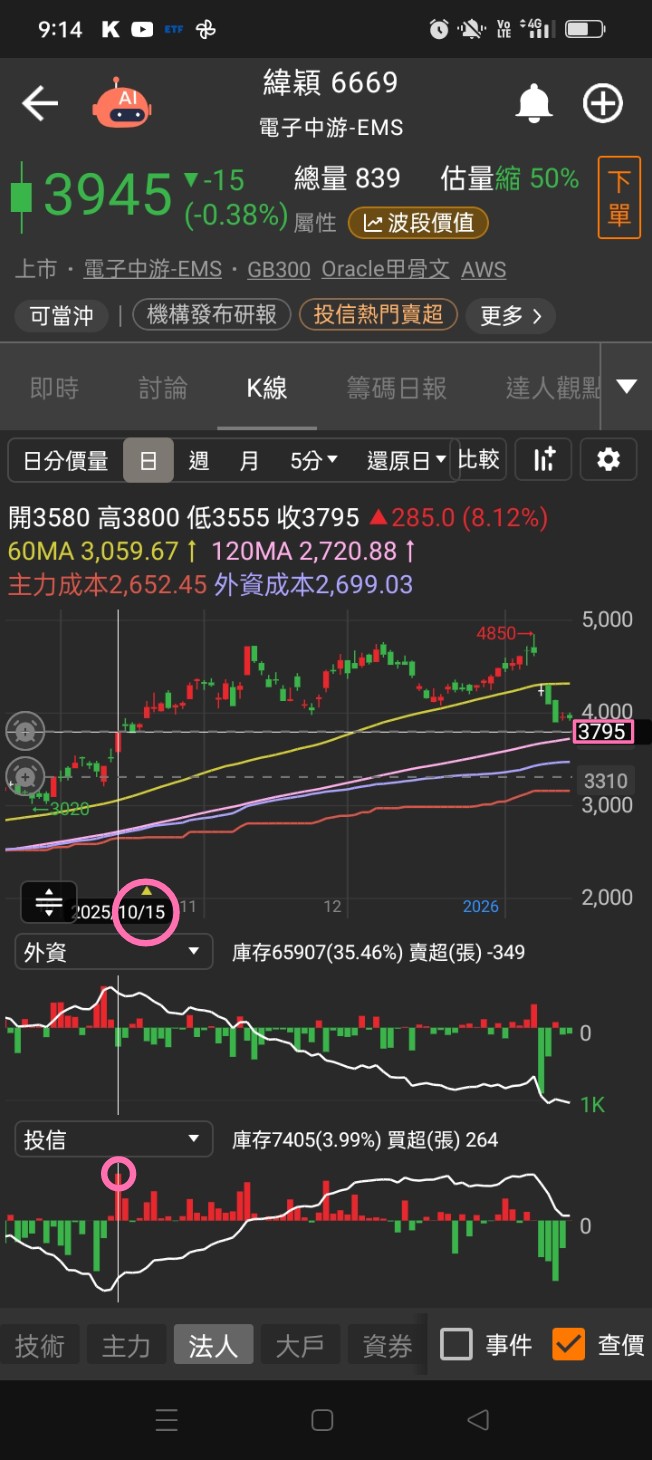Go back using the top-left arrow
This screenshot has height=1460, width=652.
click(x=40, y=103)
